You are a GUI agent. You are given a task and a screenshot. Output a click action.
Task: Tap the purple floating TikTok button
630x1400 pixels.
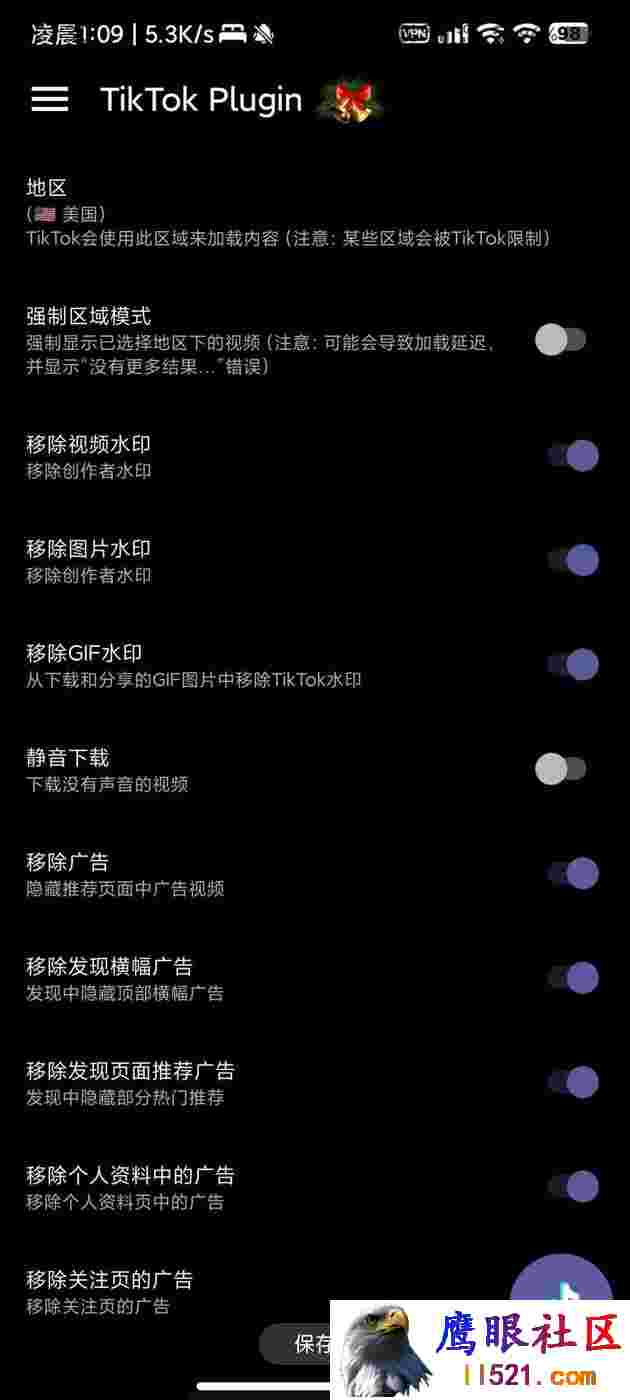point(562,1278)
